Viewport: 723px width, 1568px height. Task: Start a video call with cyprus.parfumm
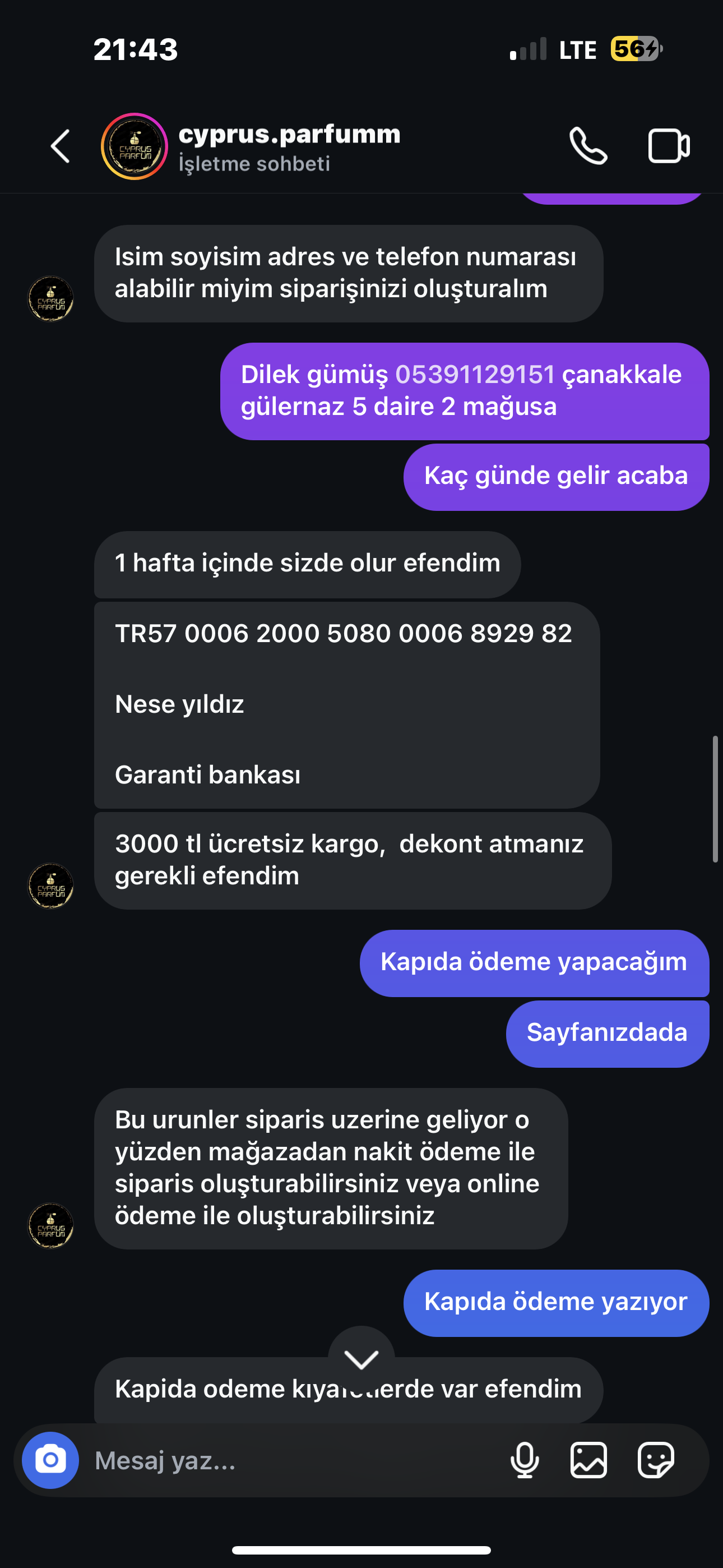coord(668,146)
